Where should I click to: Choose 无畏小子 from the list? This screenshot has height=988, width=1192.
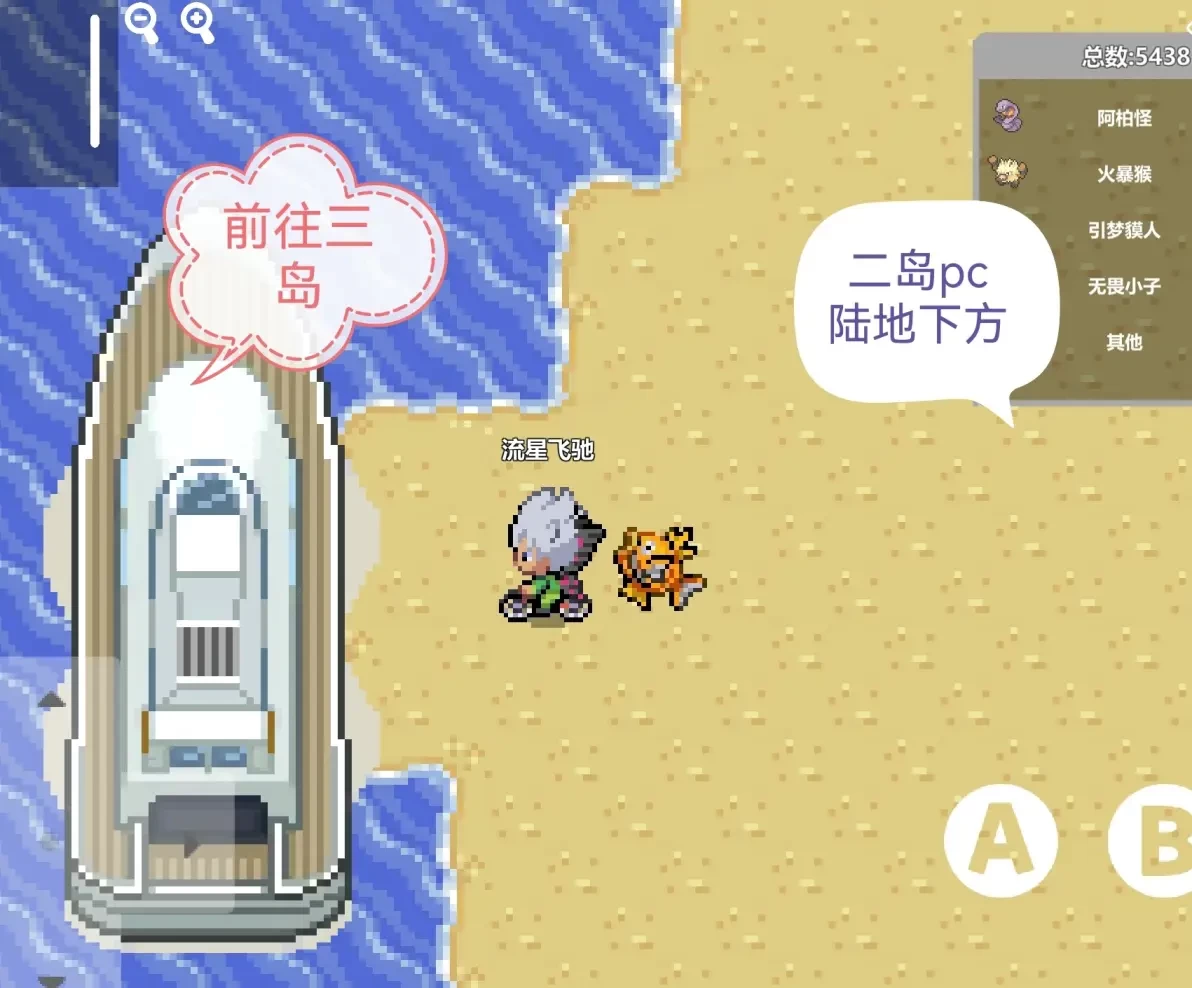[1123, 286]
